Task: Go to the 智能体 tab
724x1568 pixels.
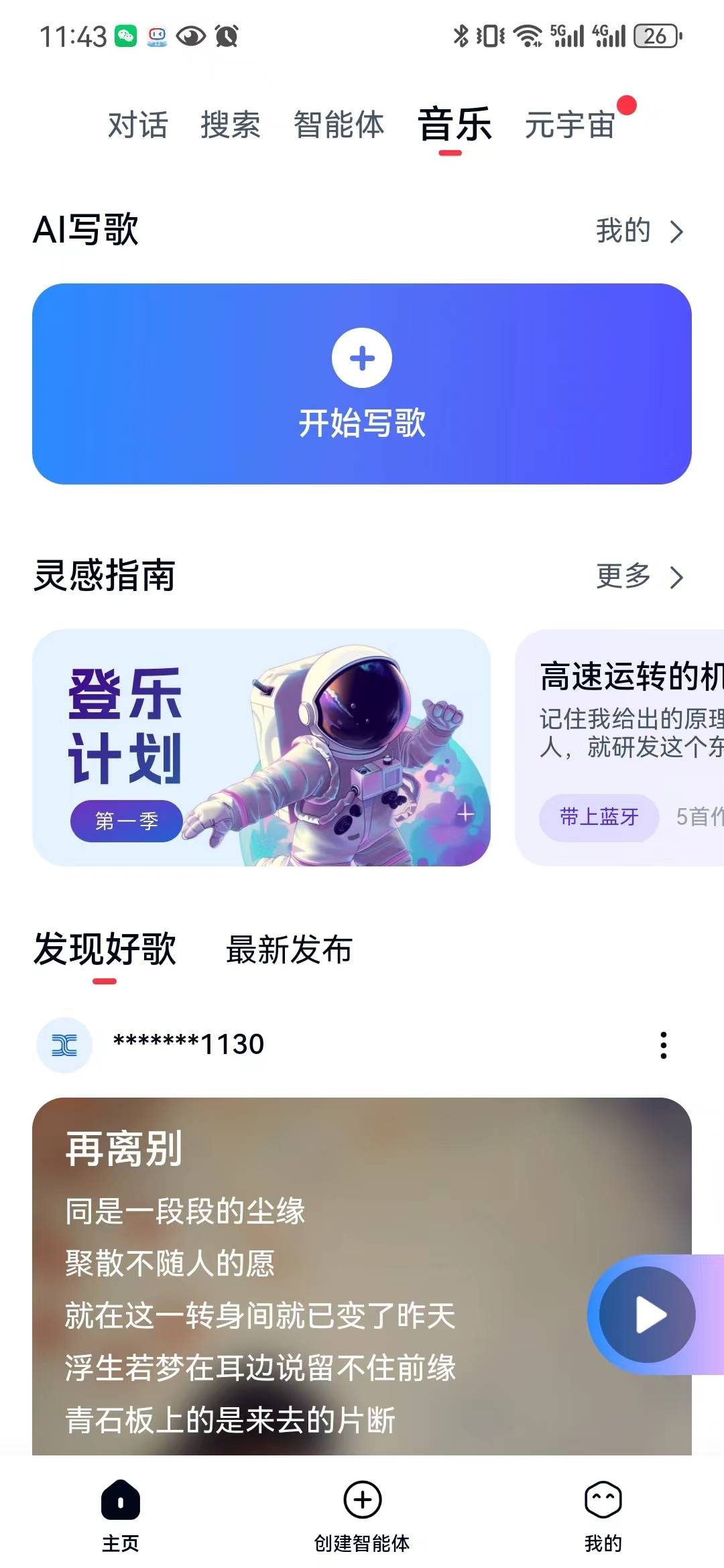Action: tap(339, 125)
